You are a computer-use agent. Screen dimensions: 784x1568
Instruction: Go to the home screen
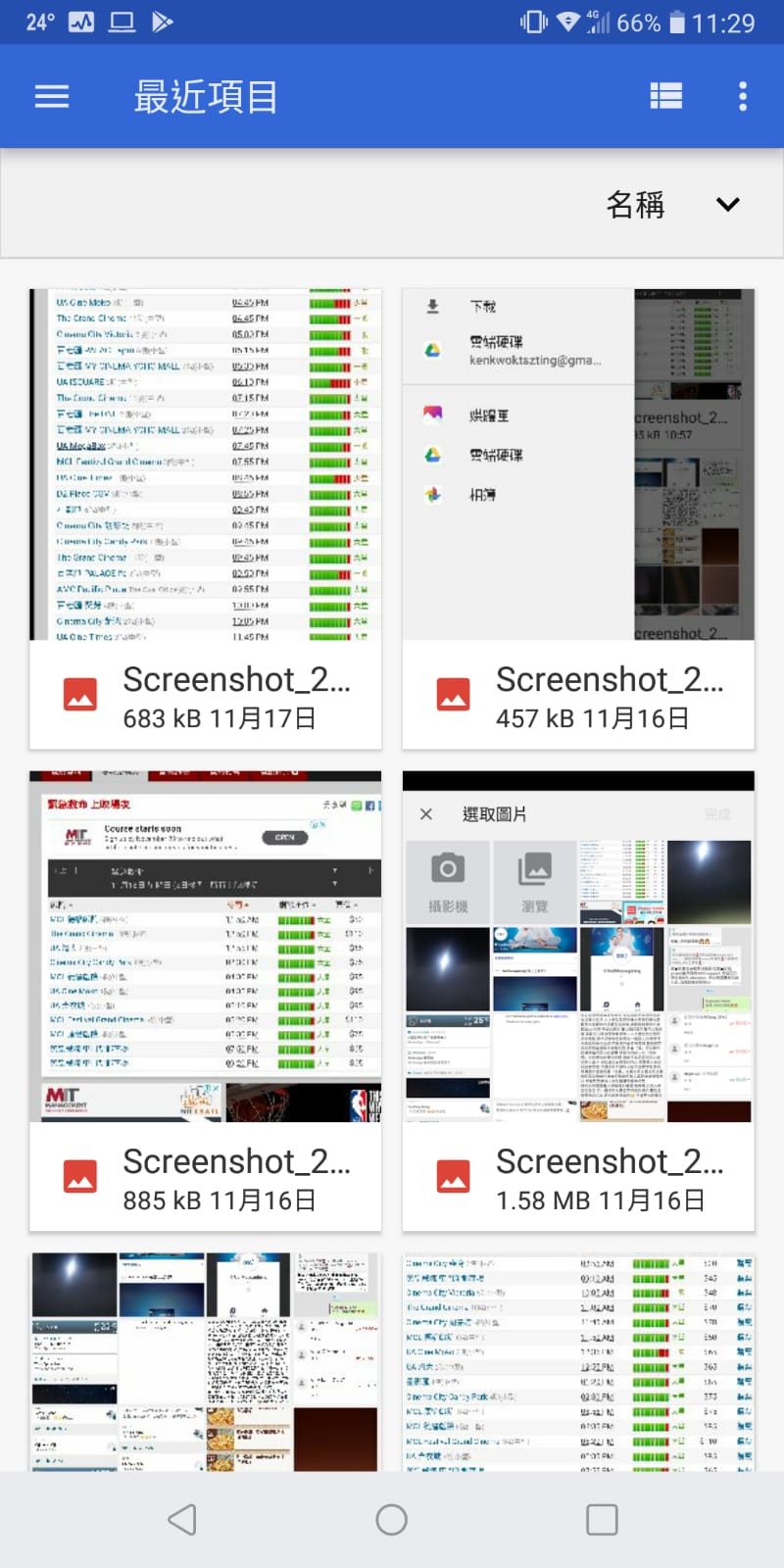tap(391, 1519)
